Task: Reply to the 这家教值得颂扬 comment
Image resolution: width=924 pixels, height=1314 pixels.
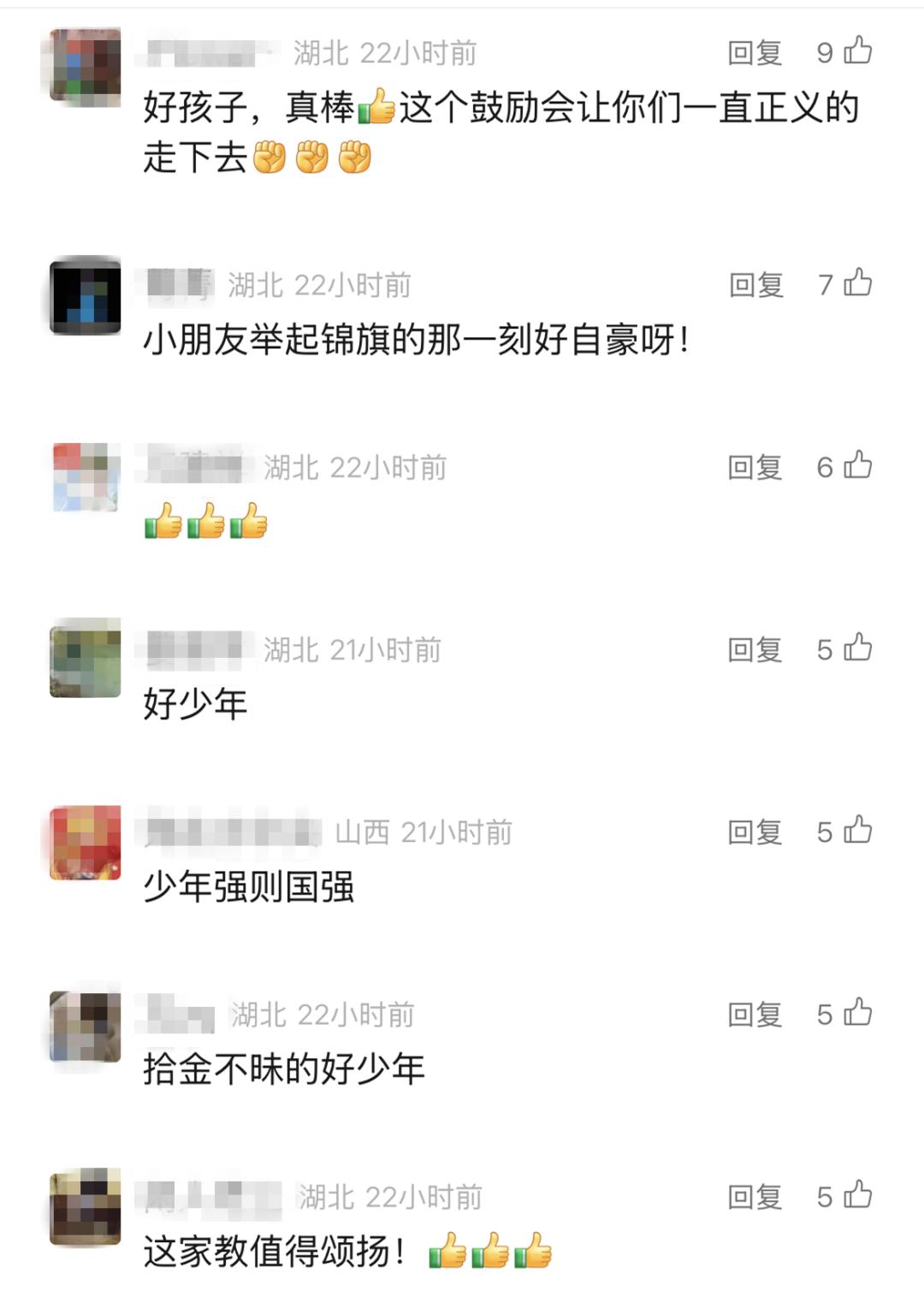Action: [x=755, y=1197]
